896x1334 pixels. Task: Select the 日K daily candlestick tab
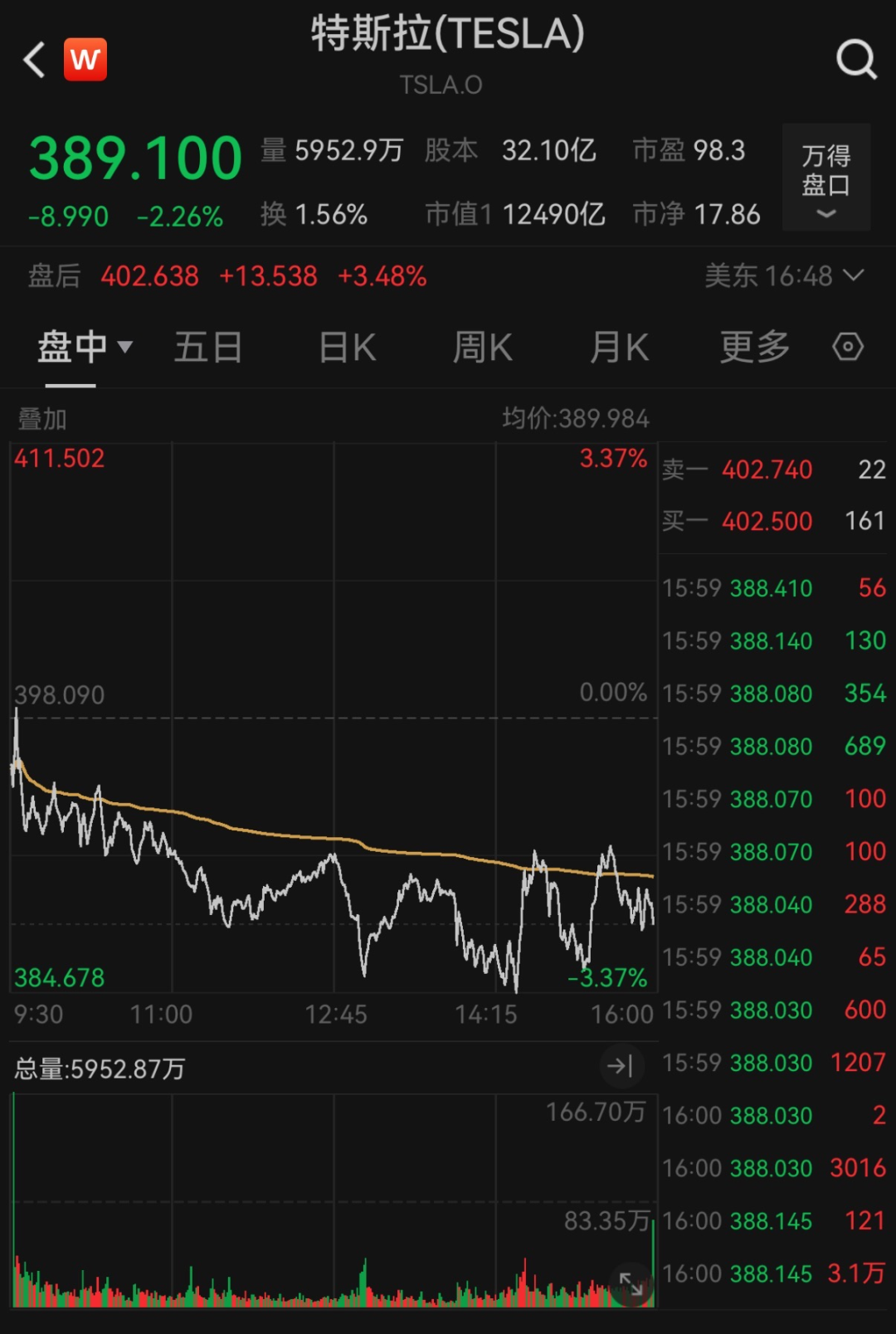coord(346,347)
